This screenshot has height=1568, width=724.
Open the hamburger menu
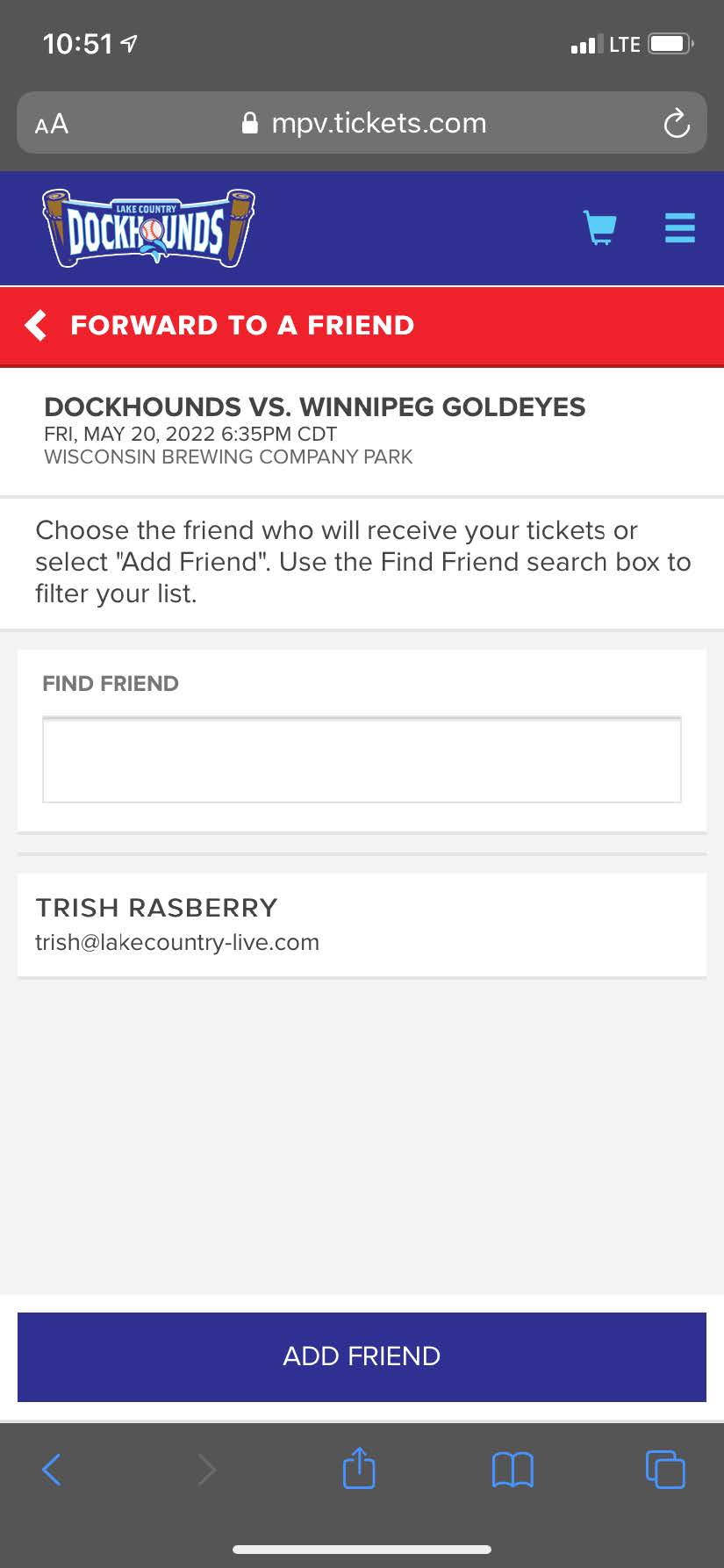pyautogui.click(x=680, y=227)
